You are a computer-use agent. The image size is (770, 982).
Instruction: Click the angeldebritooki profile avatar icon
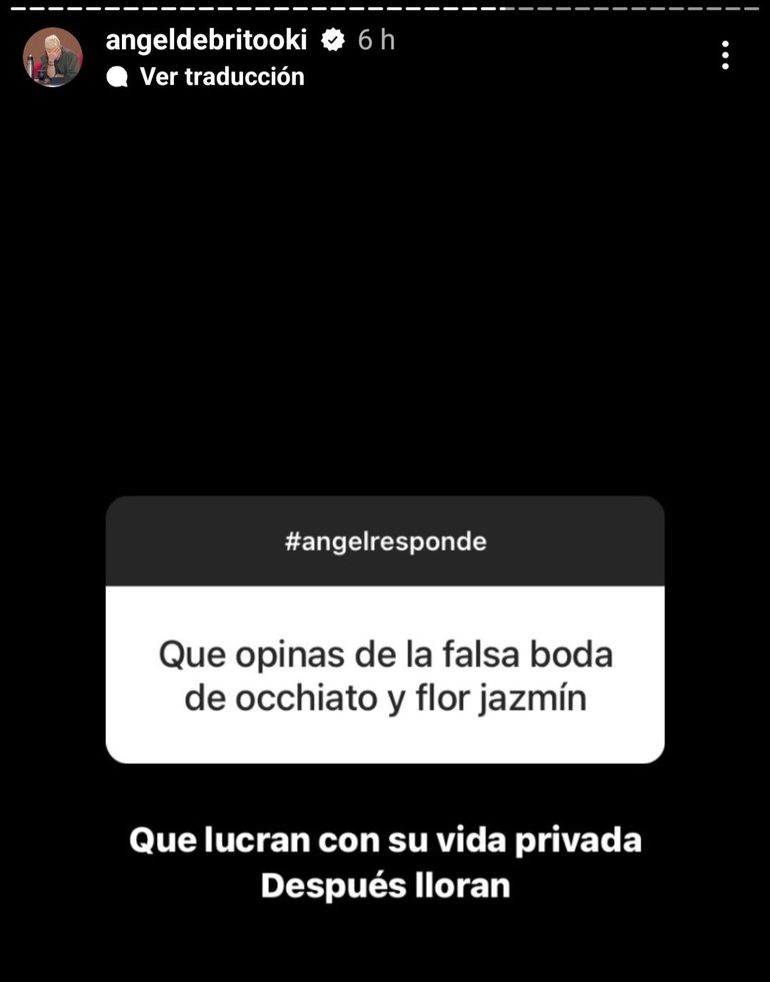[54, 54]
